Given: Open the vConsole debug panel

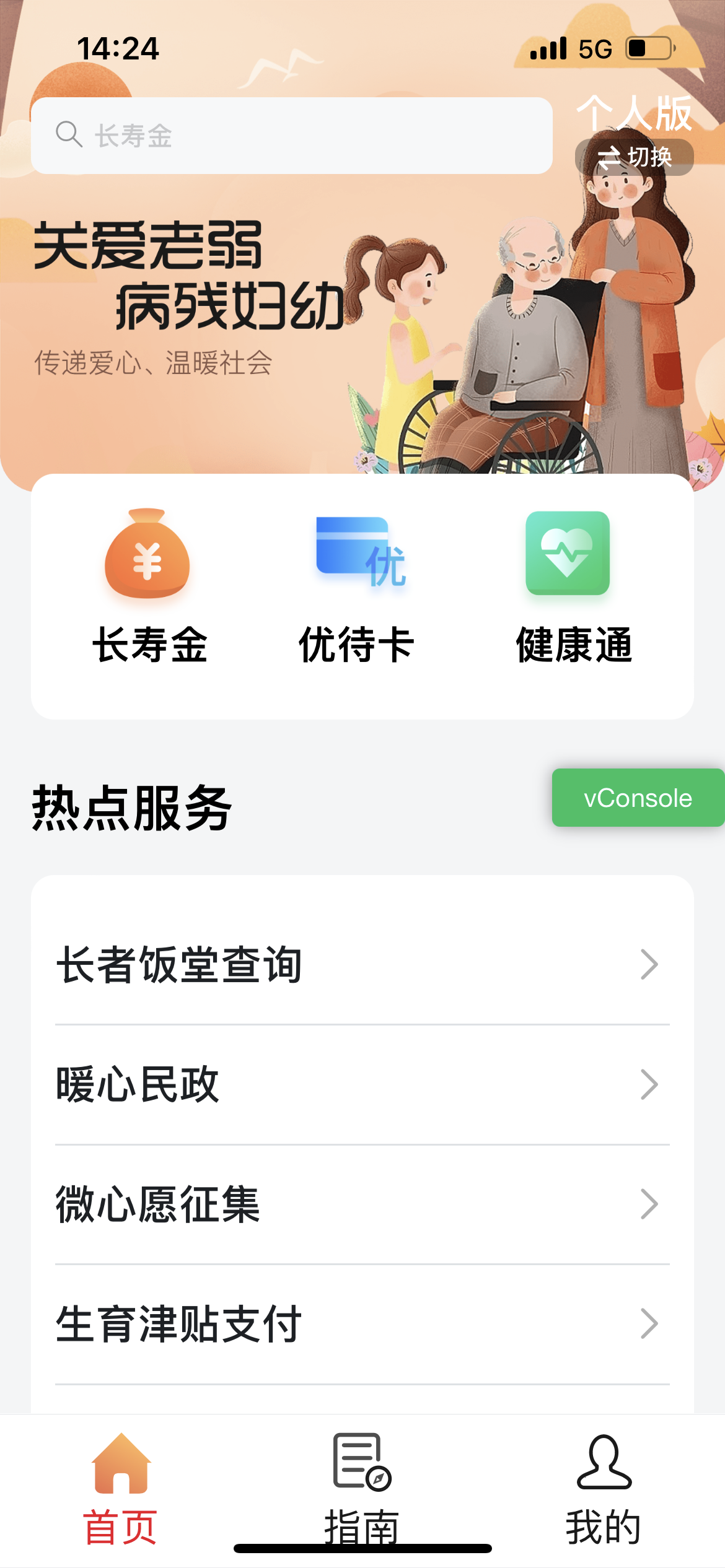Looking at the screenshot, I should click(638, 798).
